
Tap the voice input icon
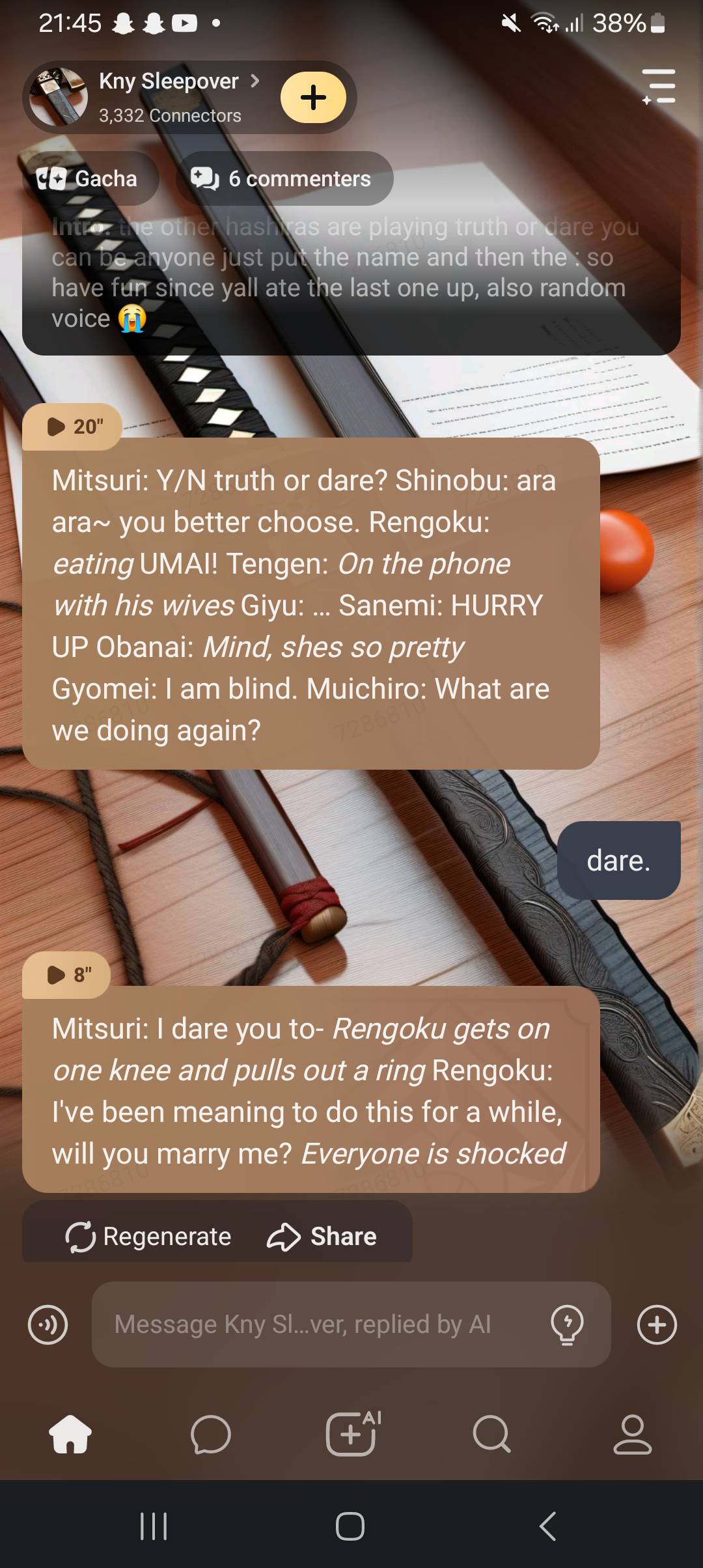coord(48,1324)
